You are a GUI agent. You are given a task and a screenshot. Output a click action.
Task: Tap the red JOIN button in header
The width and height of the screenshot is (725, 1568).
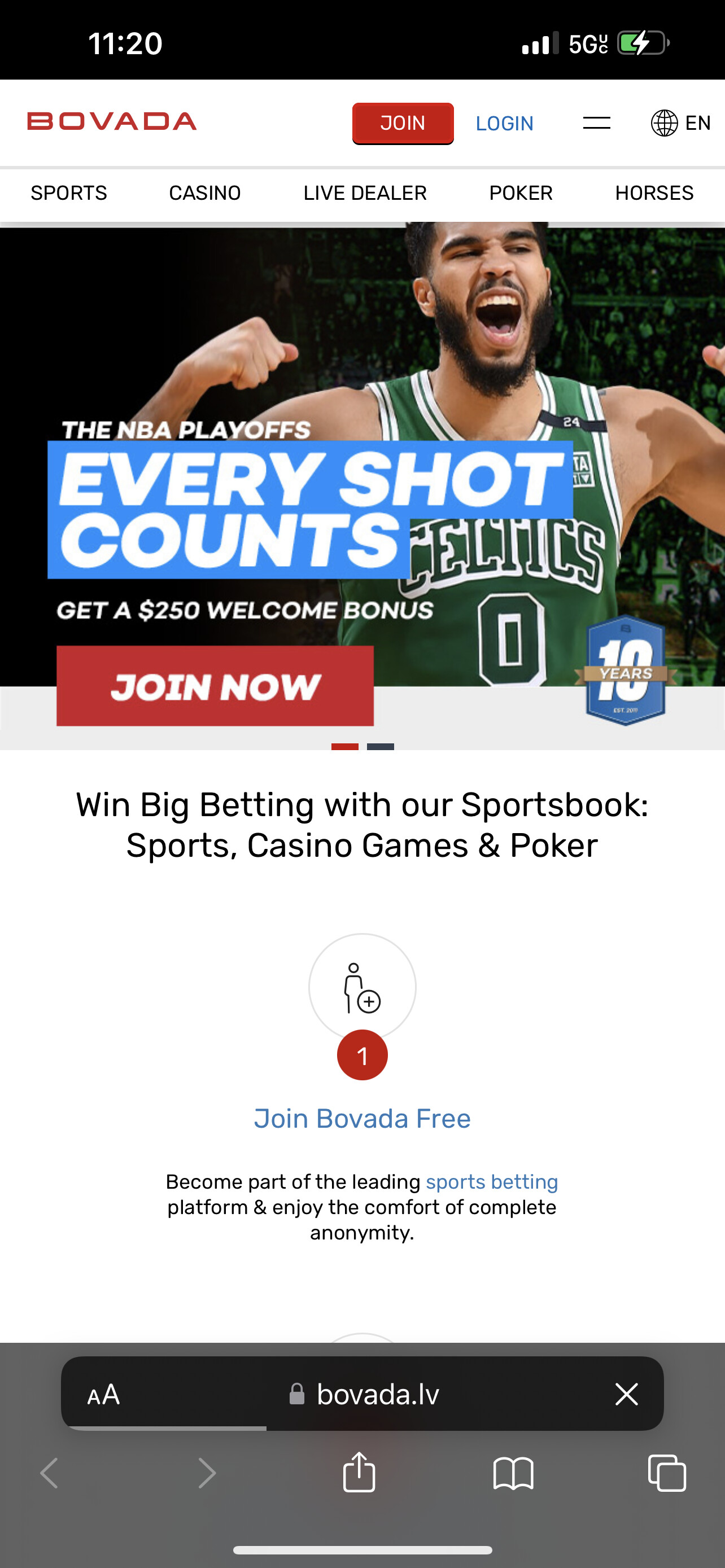click(403, 123)
